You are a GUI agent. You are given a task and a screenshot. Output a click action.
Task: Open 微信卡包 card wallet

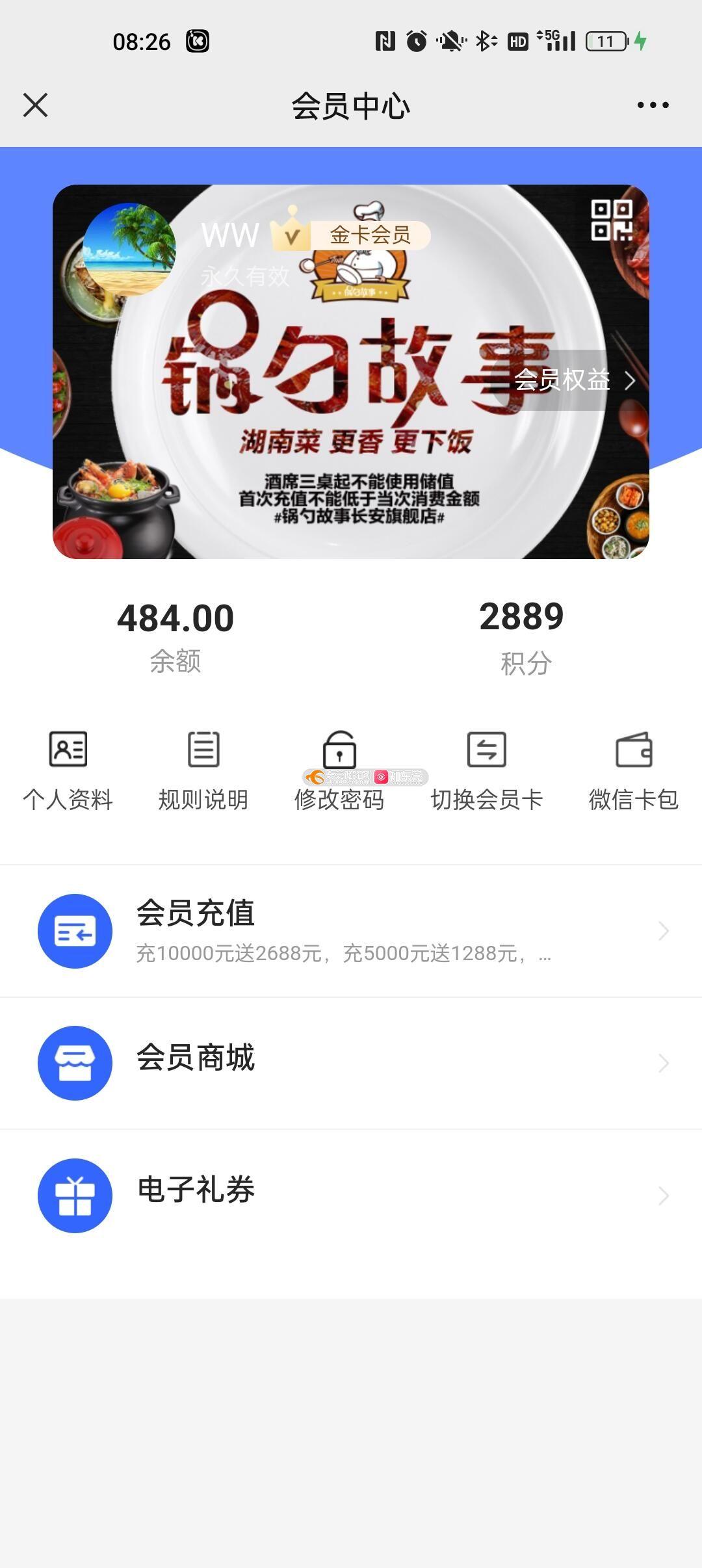click(634, 771)
